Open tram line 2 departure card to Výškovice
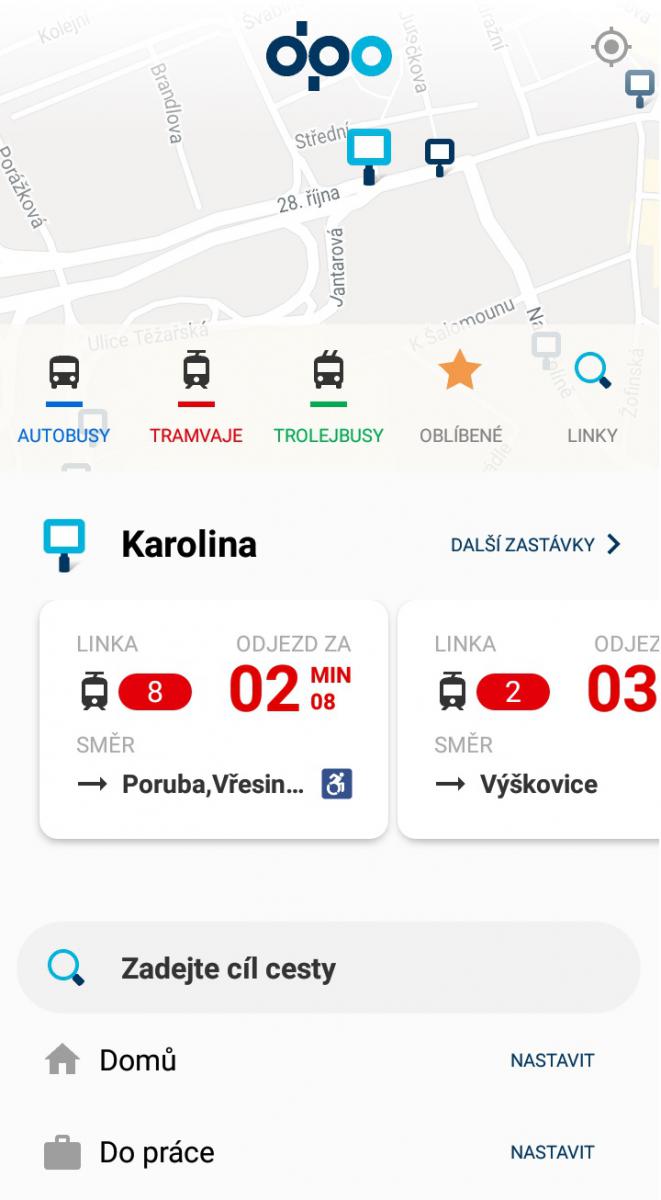The image size is (661, 1200). click(x=529, y=720)
